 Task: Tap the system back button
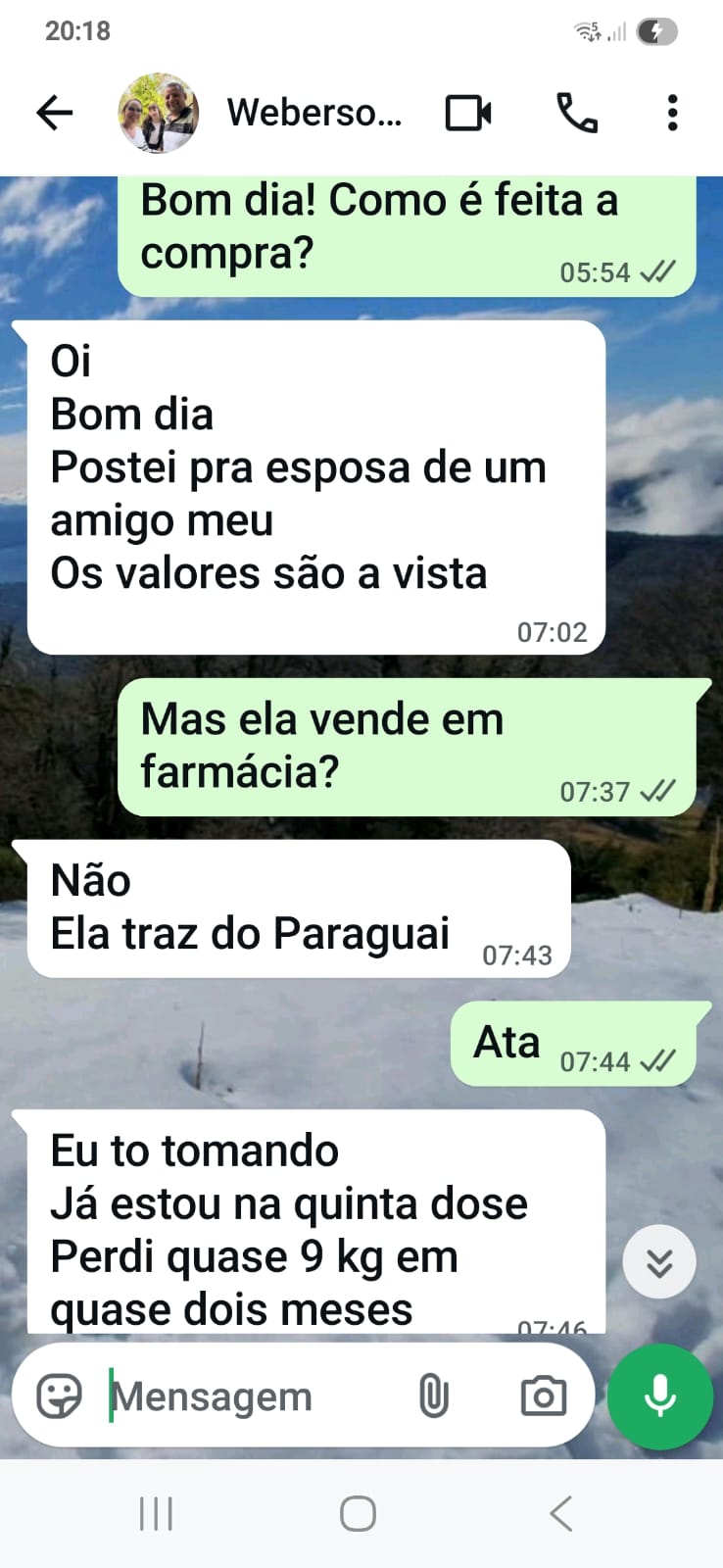(x=561, y=1514)
